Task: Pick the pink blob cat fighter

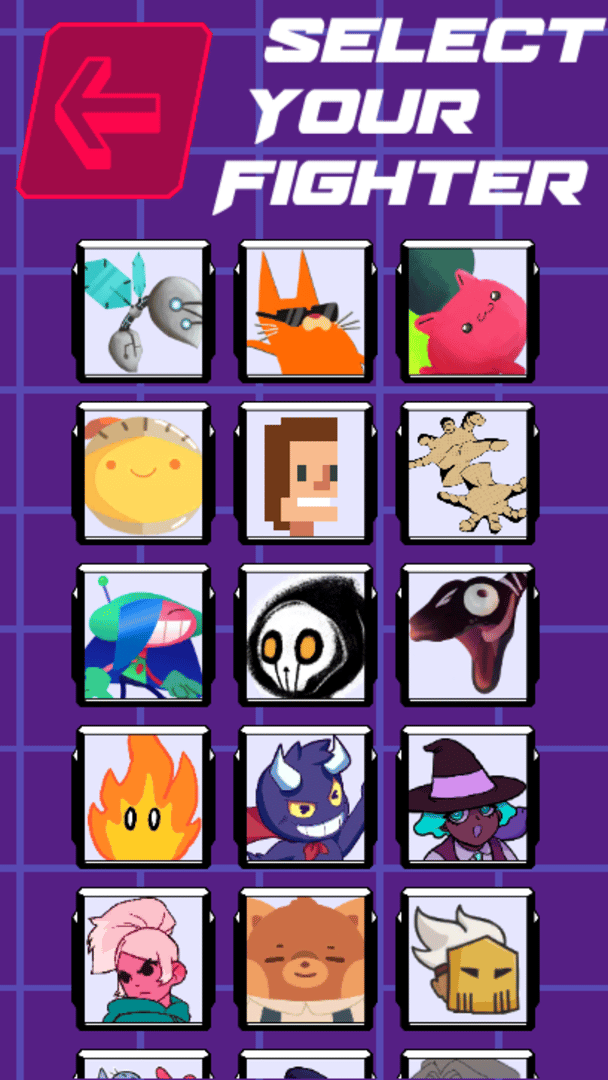Action: click(x=467, y=311)
